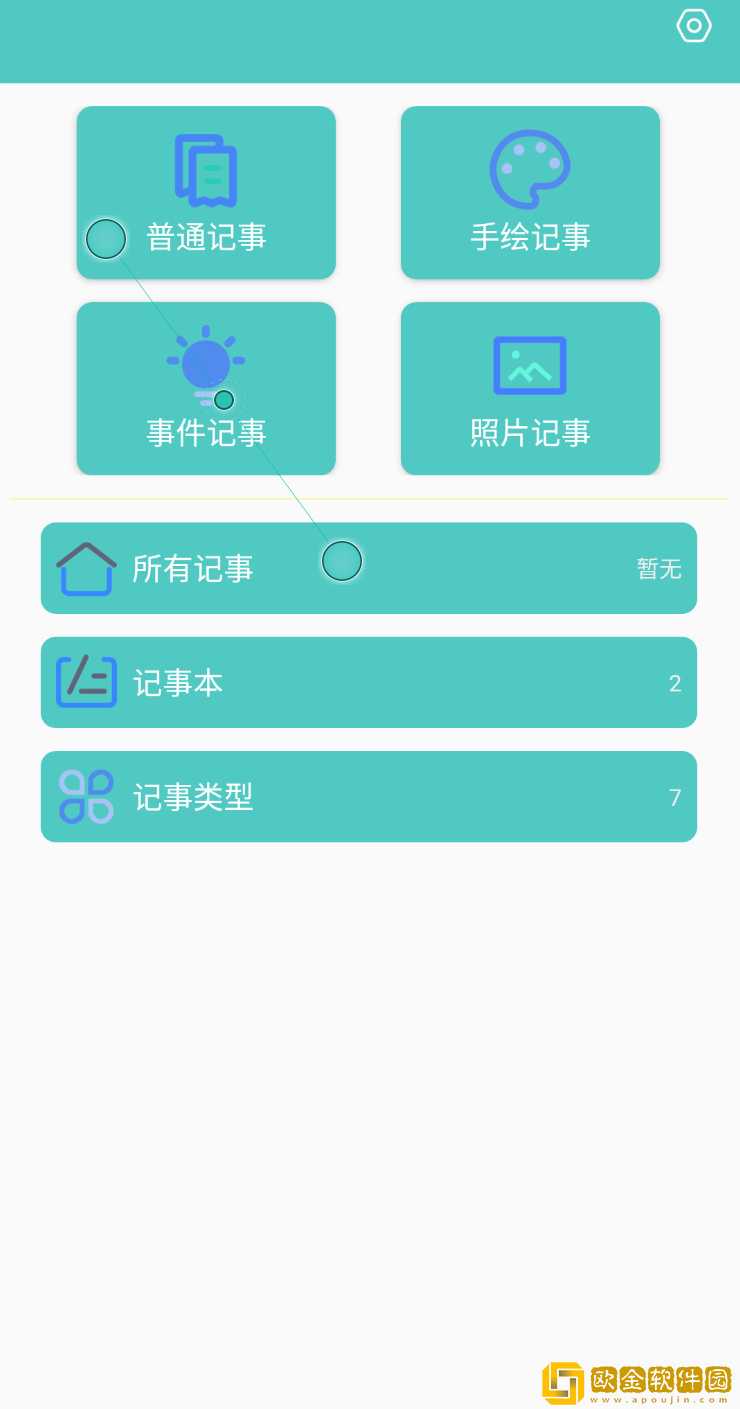Image resolution: width=740 pixels, height=1409 pixels.
Task: Expand the 记事类型 list entry
Action: (x=369, y=795)
